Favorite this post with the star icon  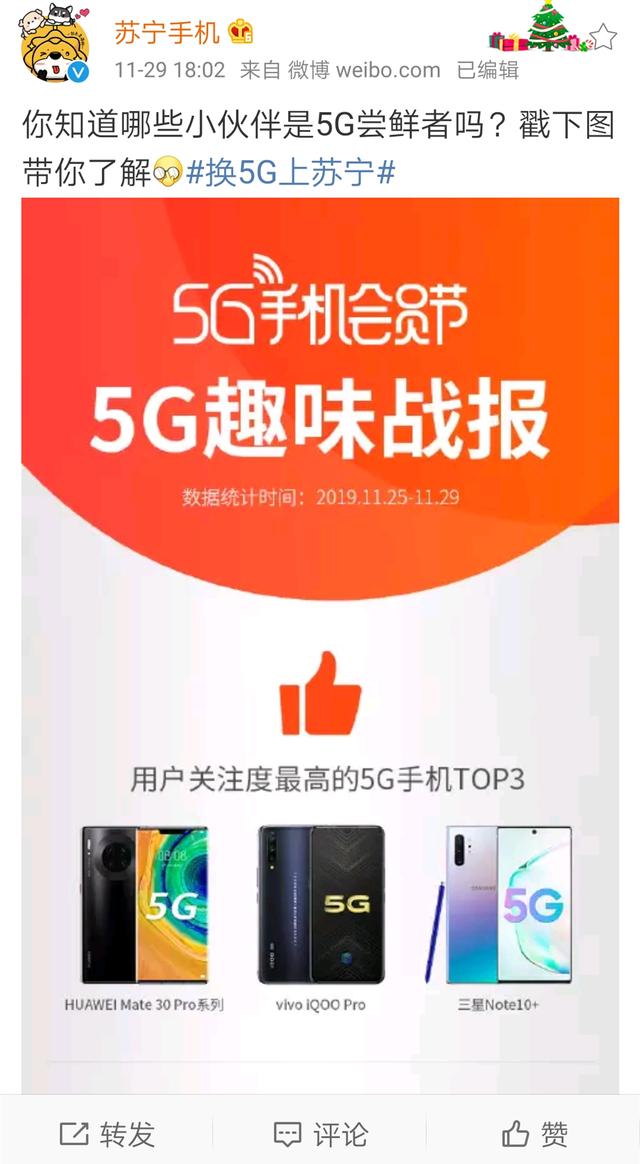(604, 37)
